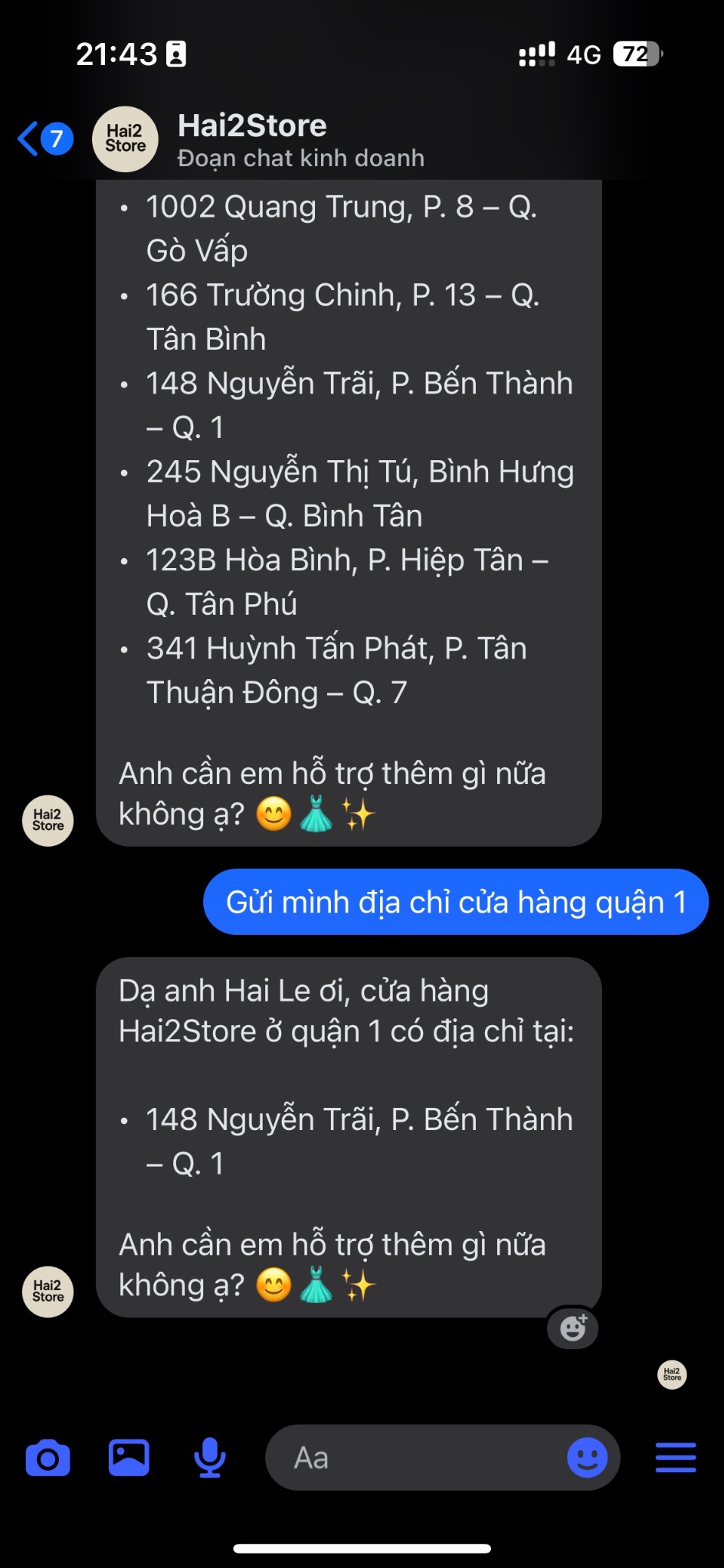Open the emoji picker in message field

(x=587, y=1458)
